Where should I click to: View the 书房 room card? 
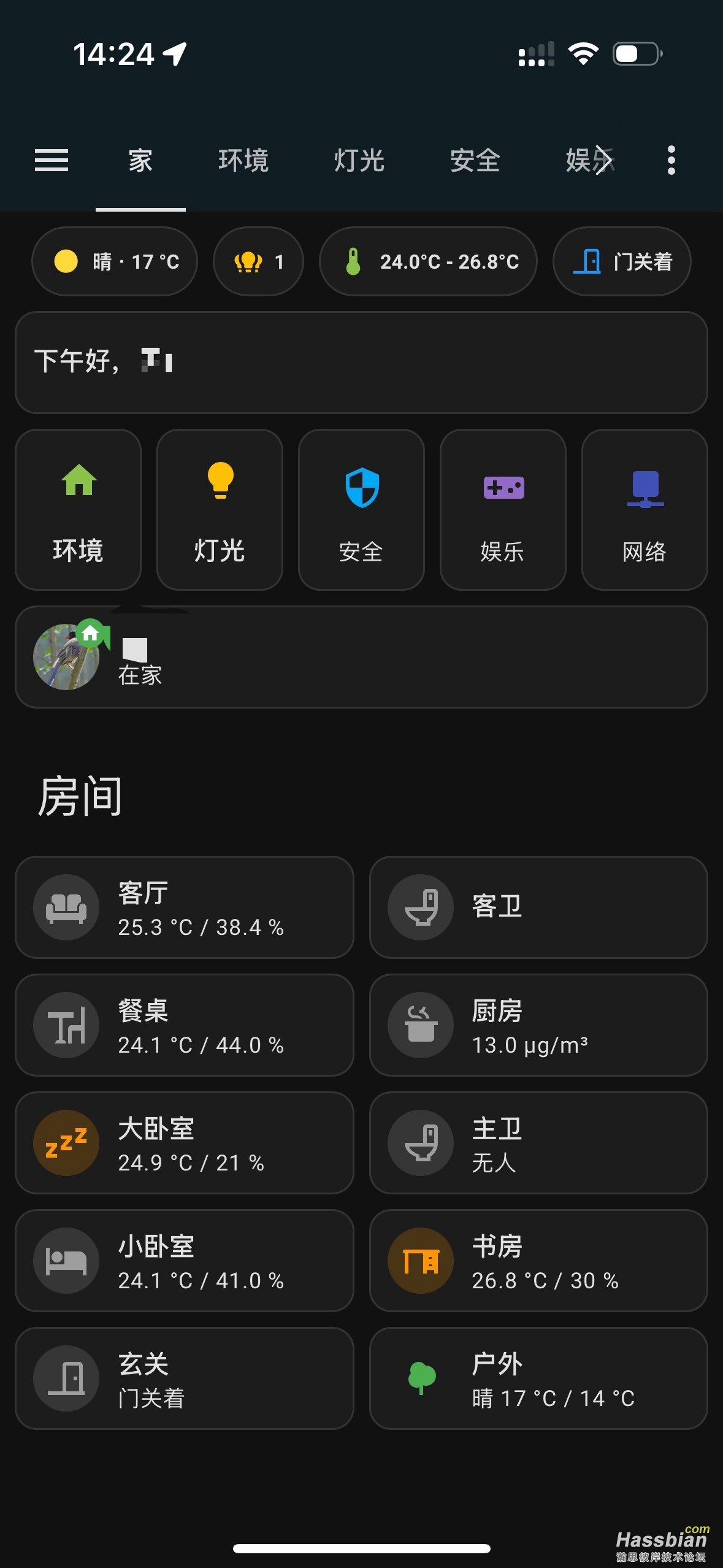click(x=538, y=1261)
